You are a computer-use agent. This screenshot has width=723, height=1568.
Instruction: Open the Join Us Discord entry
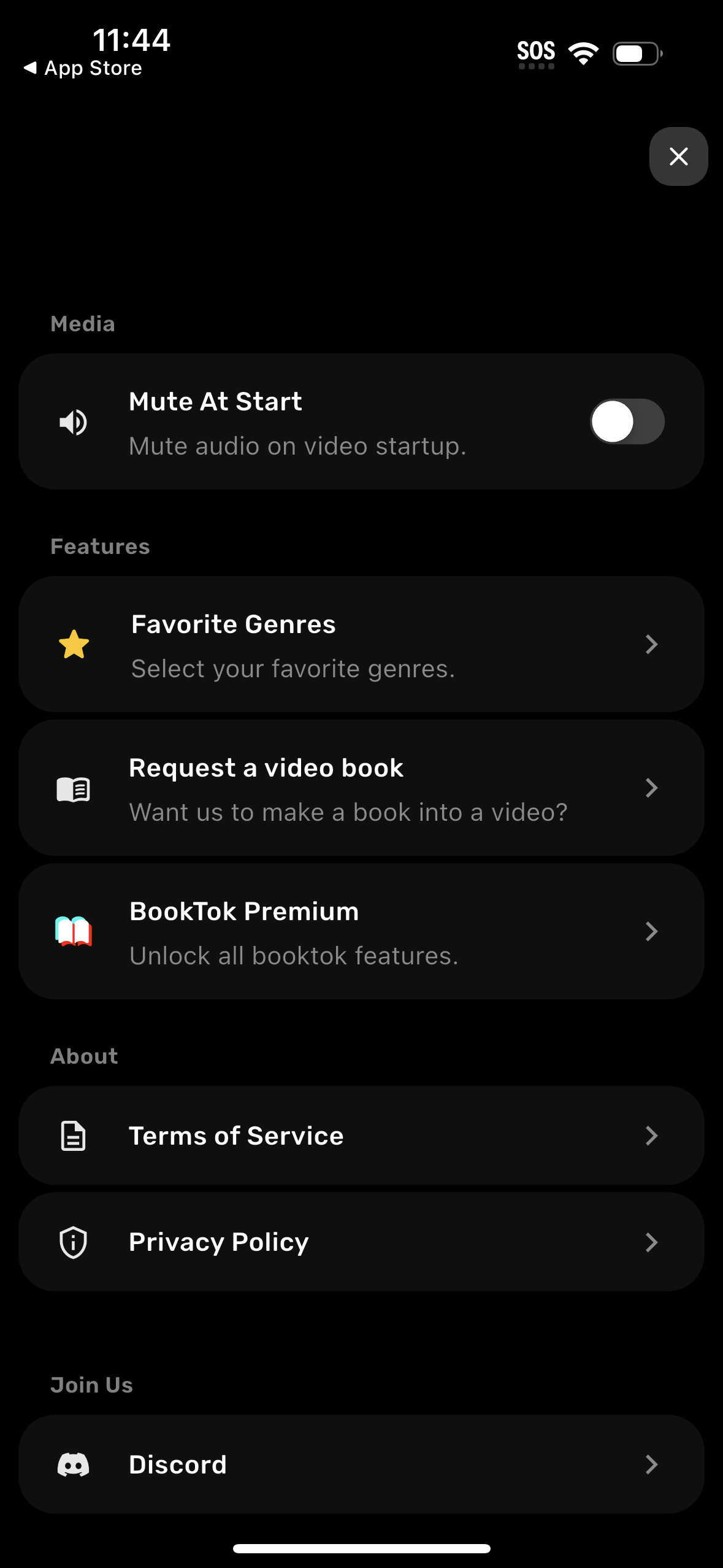362,1465
